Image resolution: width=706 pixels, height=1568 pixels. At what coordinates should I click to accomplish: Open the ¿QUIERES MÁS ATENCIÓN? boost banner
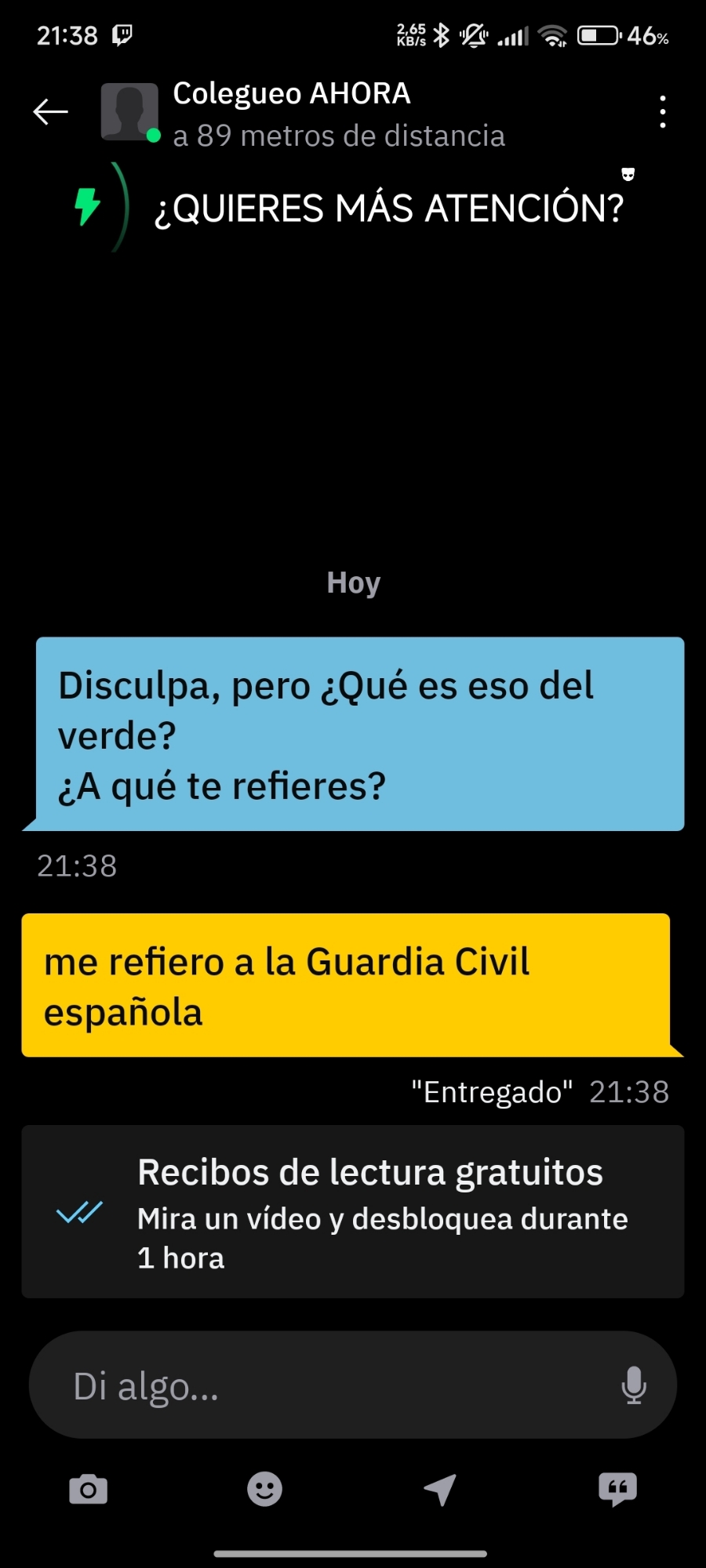tap(353, 208)
